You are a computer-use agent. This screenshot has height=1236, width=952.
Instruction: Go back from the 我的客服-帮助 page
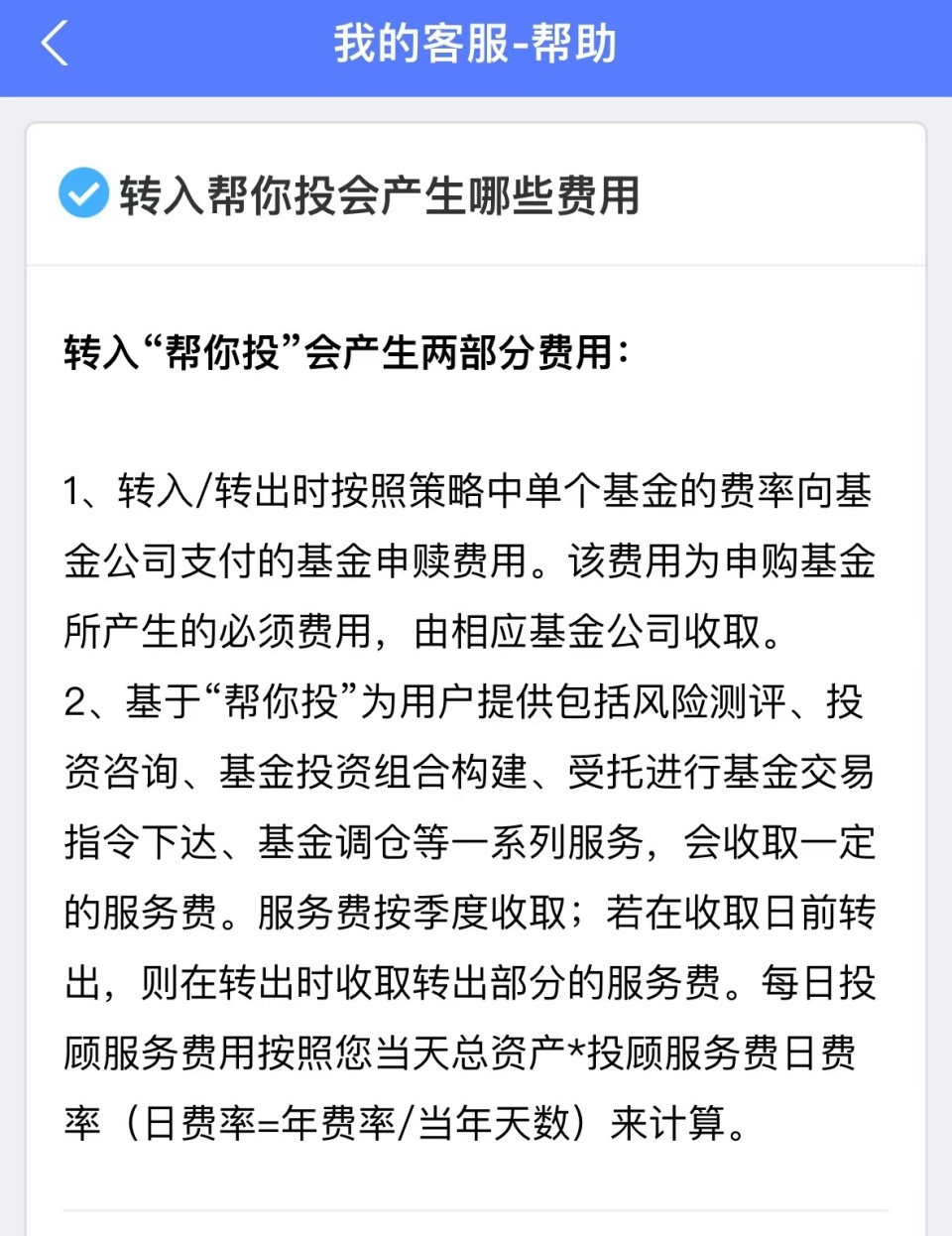pyautogui.click(x=56, y=45)
